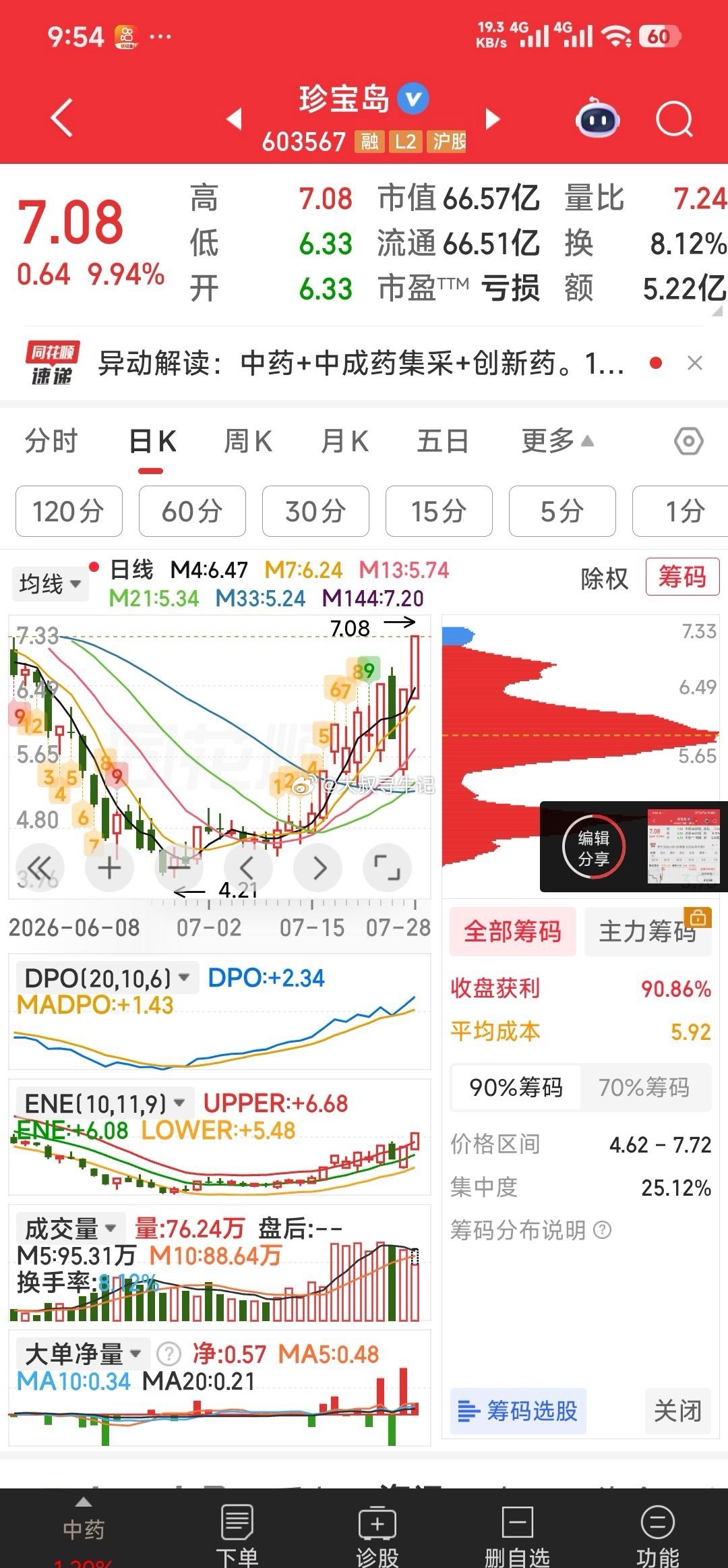The height and width of the screenshot is (1568, 728).
Task: Open chart settings hexagon icon
Action: coord(688,442)
